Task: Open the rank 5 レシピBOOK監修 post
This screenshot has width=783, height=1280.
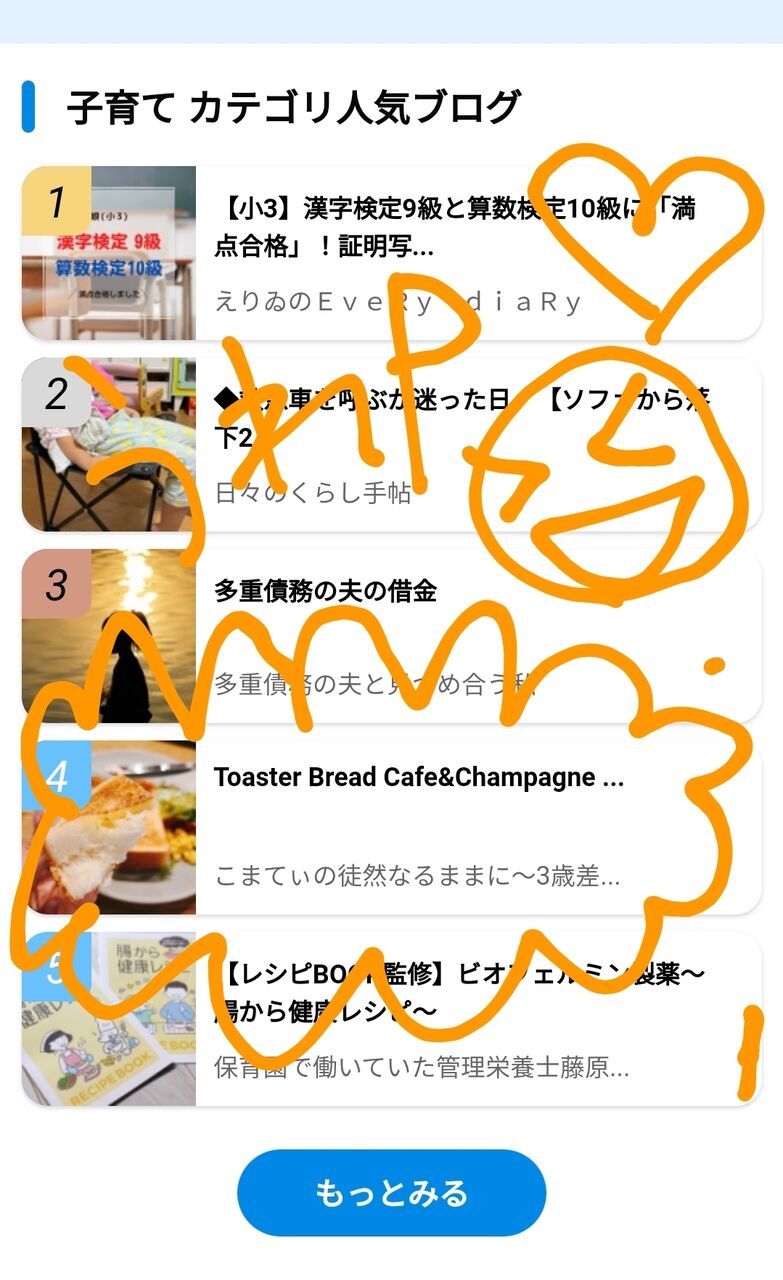Action: point(391,1019)
